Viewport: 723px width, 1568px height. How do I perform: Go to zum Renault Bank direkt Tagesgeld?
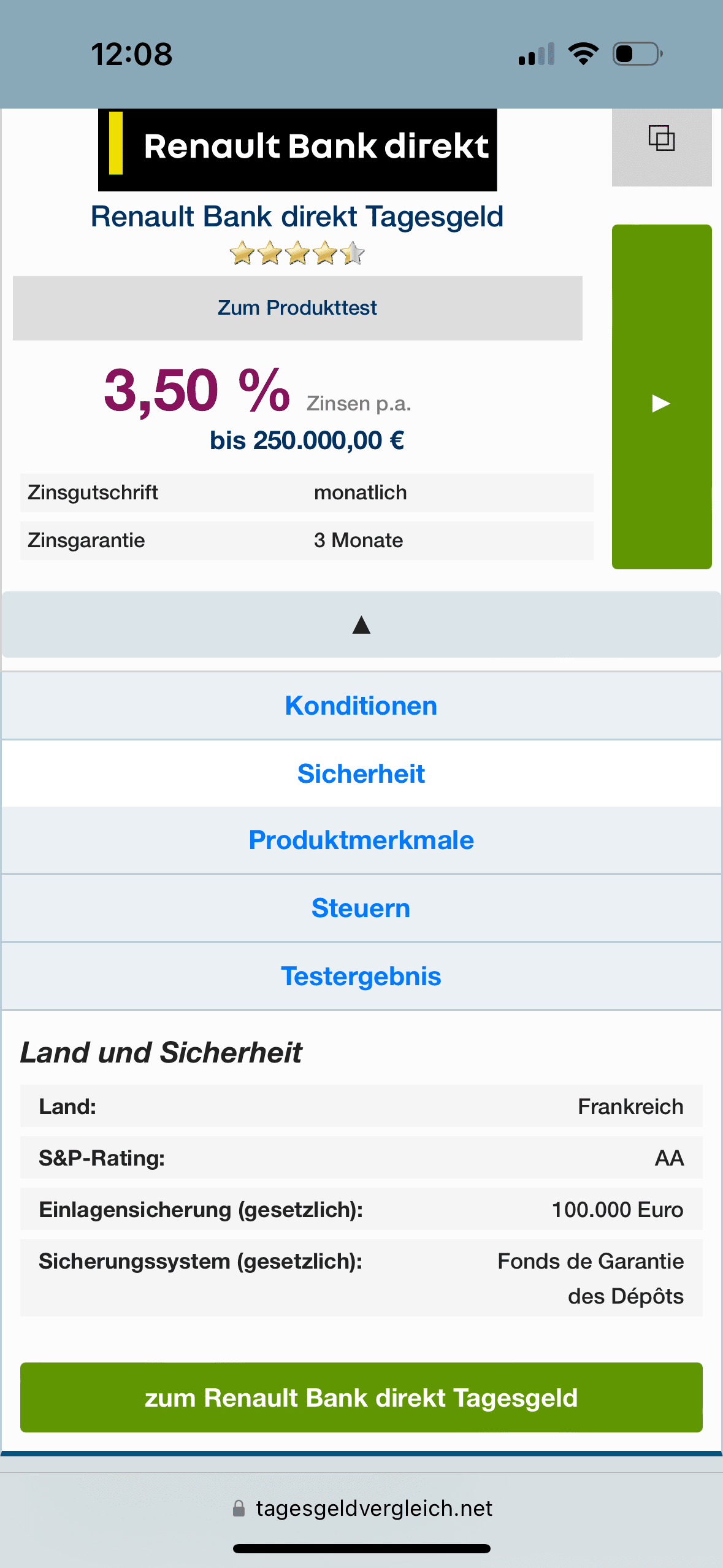click(361, 1397)
